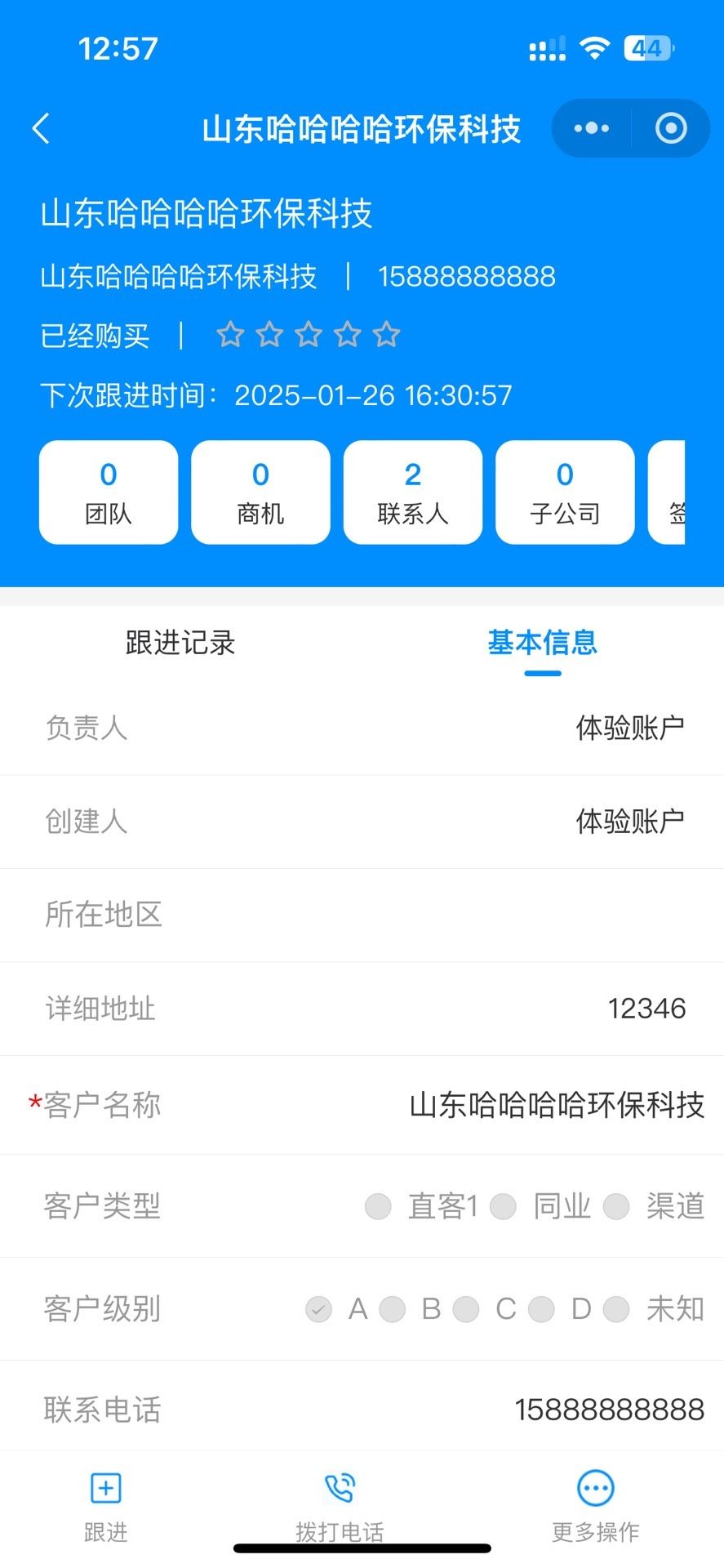Select the 基本信息 tab
The width and height of the screenshot is (724, 1568).
pos(543,643)
